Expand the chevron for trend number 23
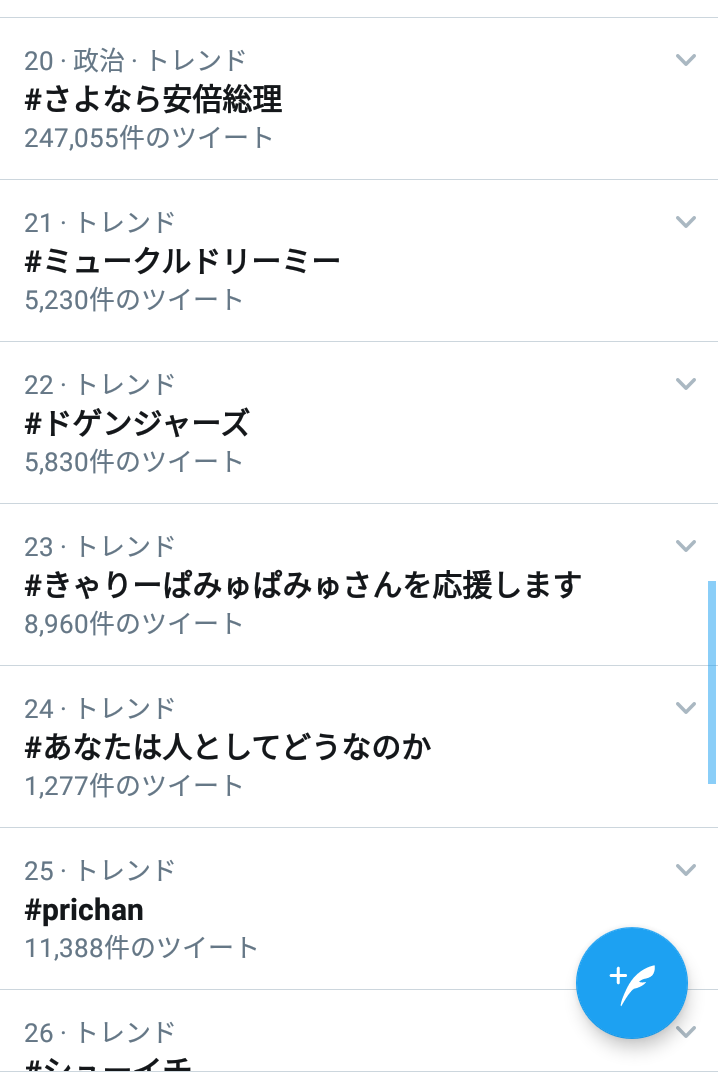This screenshot has width=718, height=1073. [x=685, y=546]
